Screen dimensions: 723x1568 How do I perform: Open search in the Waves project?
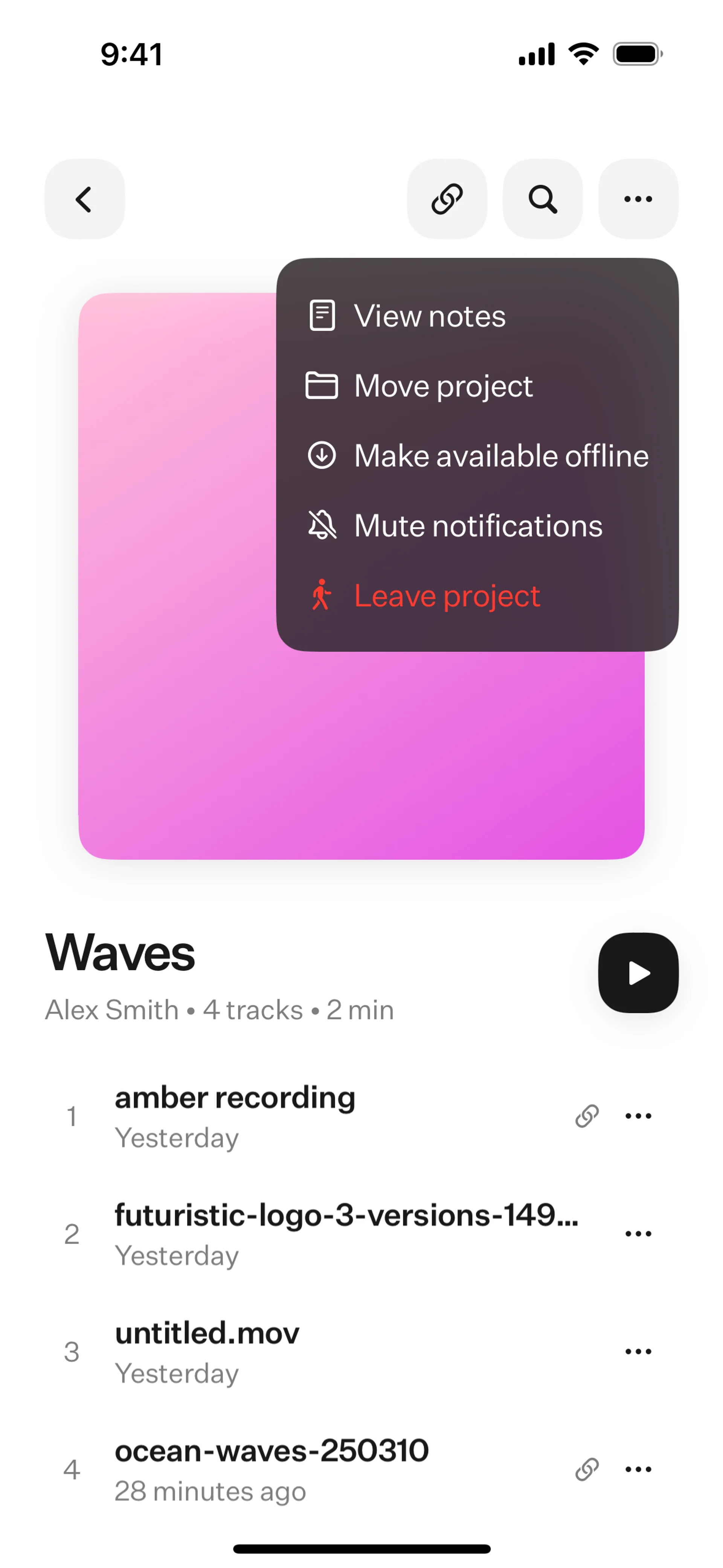(542, 199)
